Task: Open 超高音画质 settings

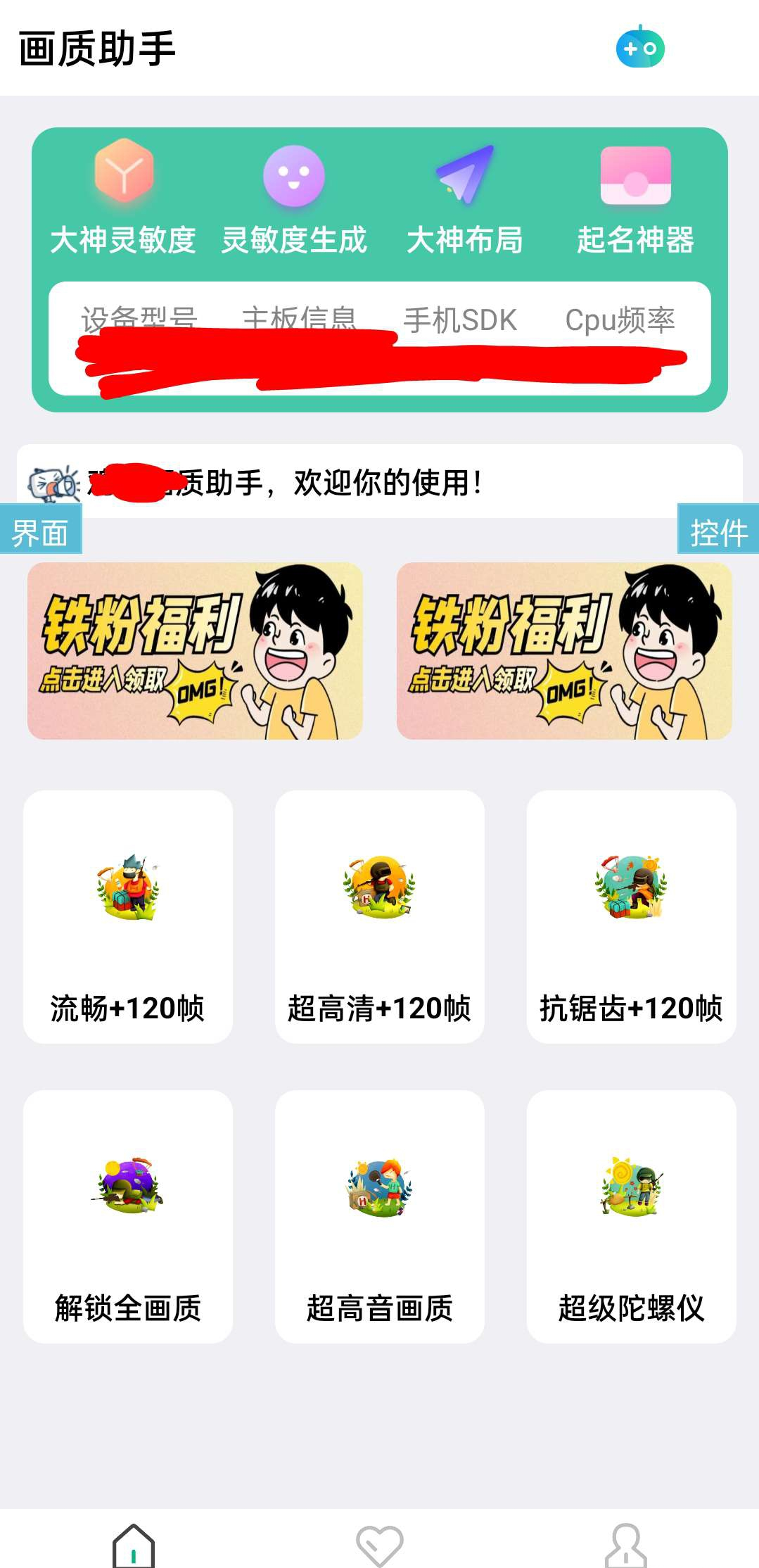Action: [x=379, y=1218]
